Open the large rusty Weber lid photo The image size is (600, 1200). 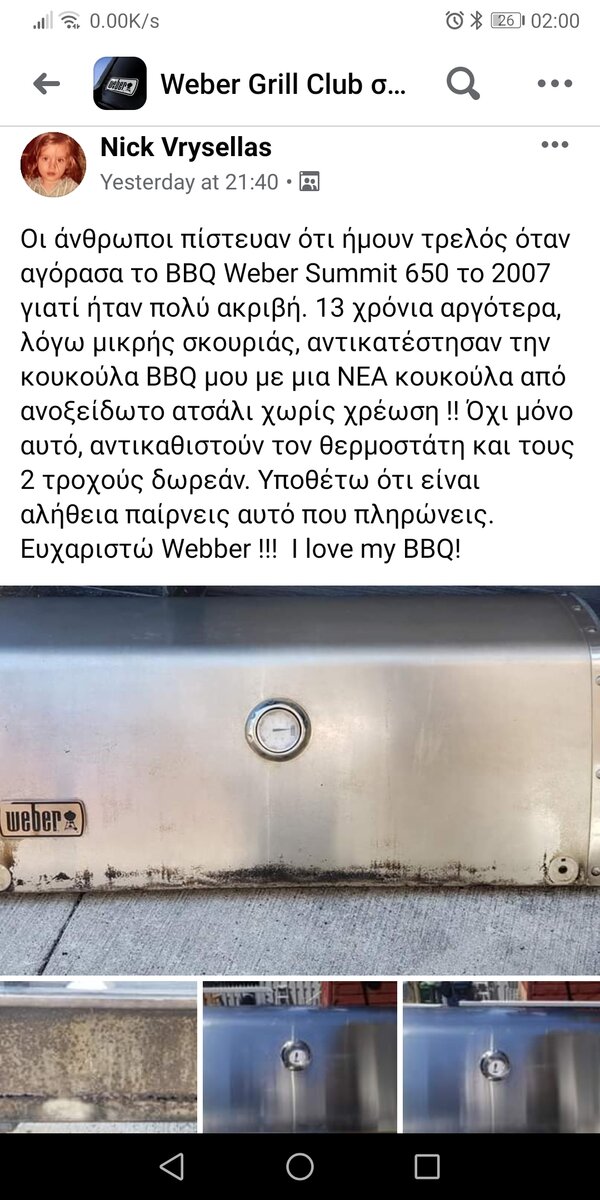(x=300, y=780)
